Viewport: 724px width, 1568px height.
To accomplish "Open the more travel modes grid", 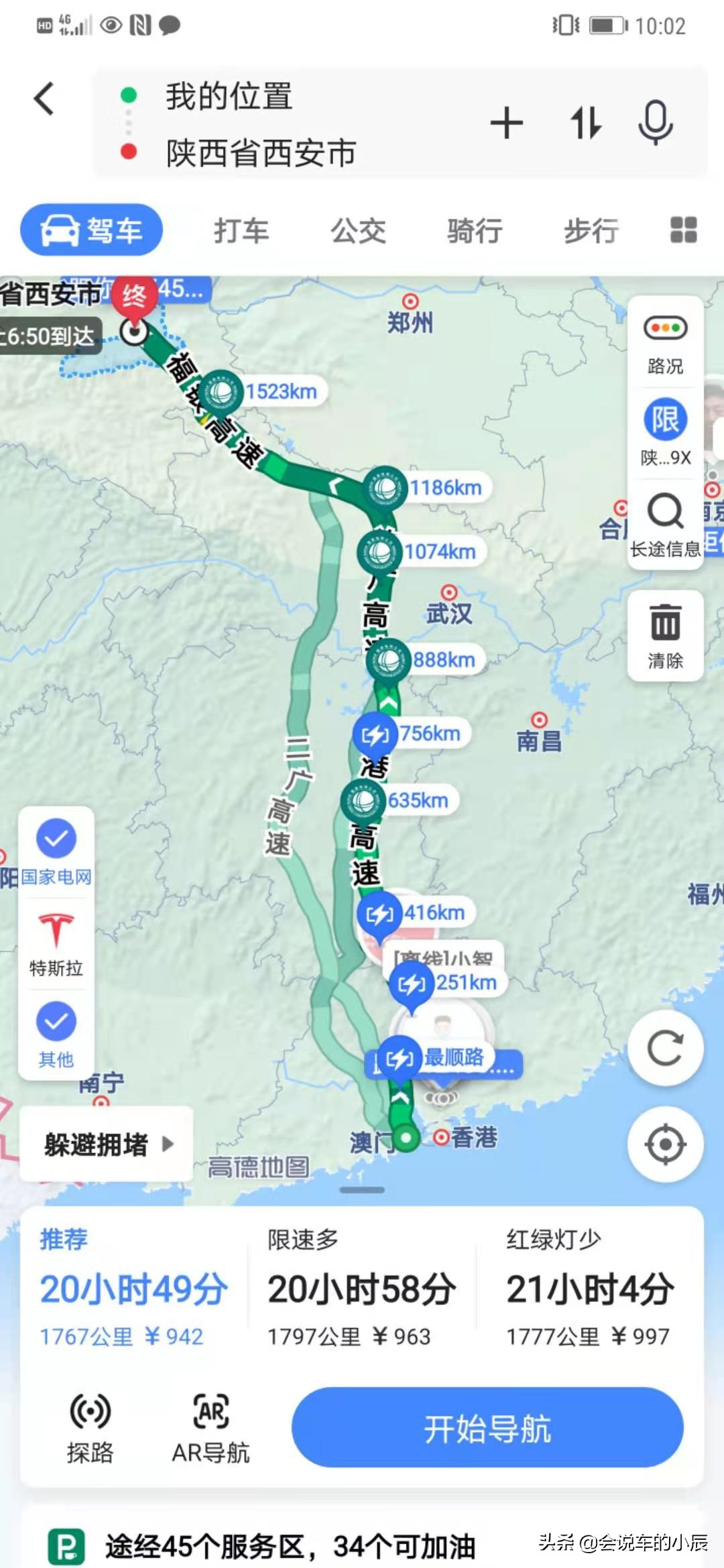I will click(683, 231).
